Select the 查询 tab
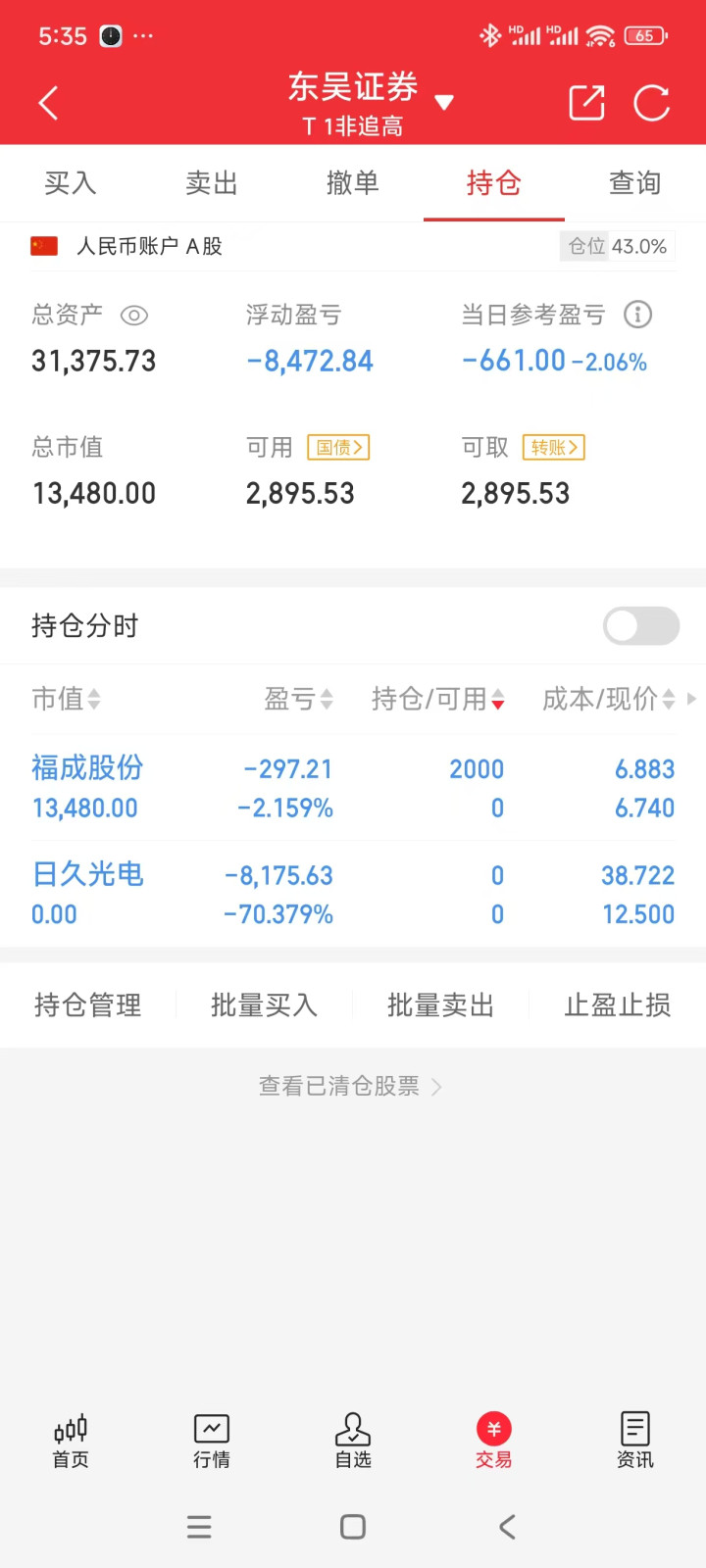 [x=635, y=183]
